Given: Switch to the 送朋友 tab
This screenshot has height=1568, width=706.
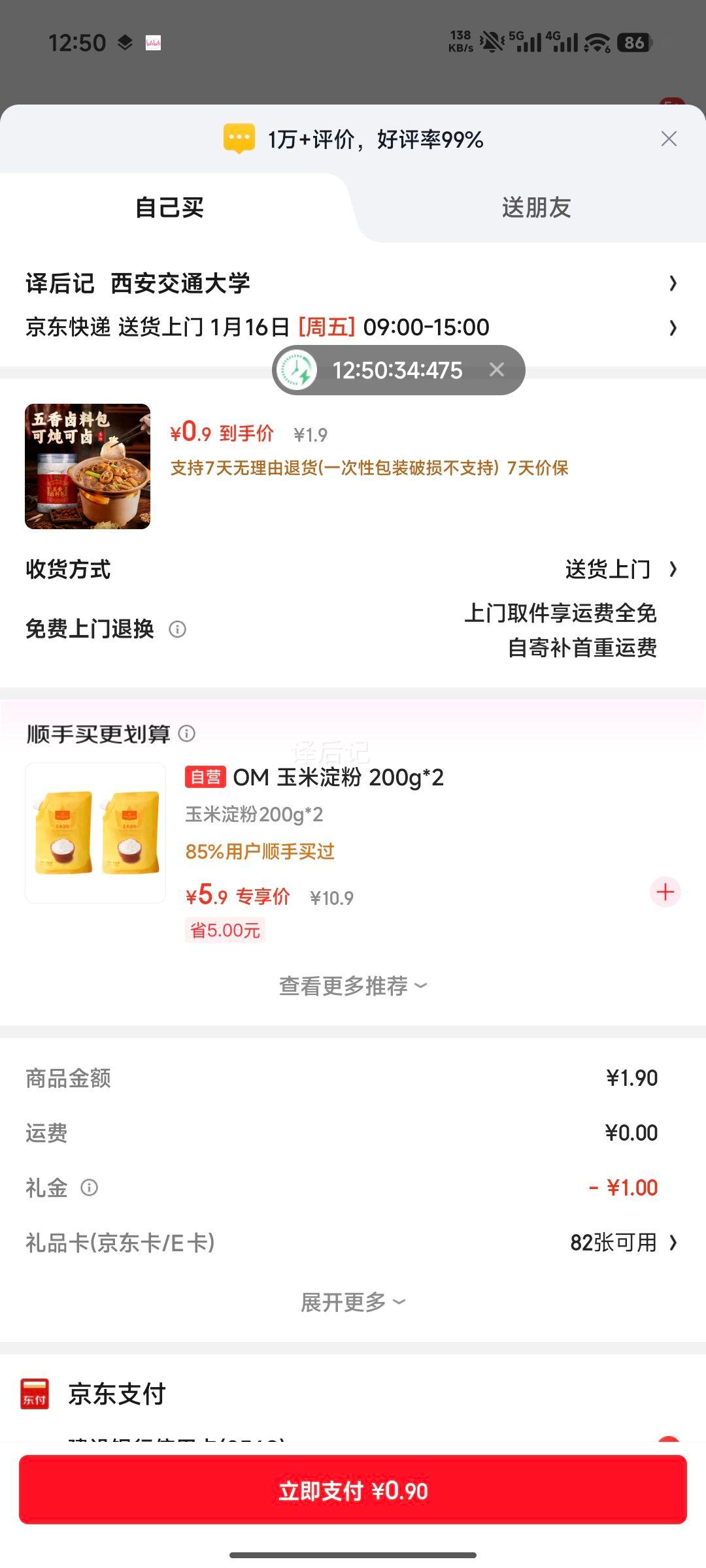Looking at the screenshot, I should pyautogui.click(x=536, y=208).
